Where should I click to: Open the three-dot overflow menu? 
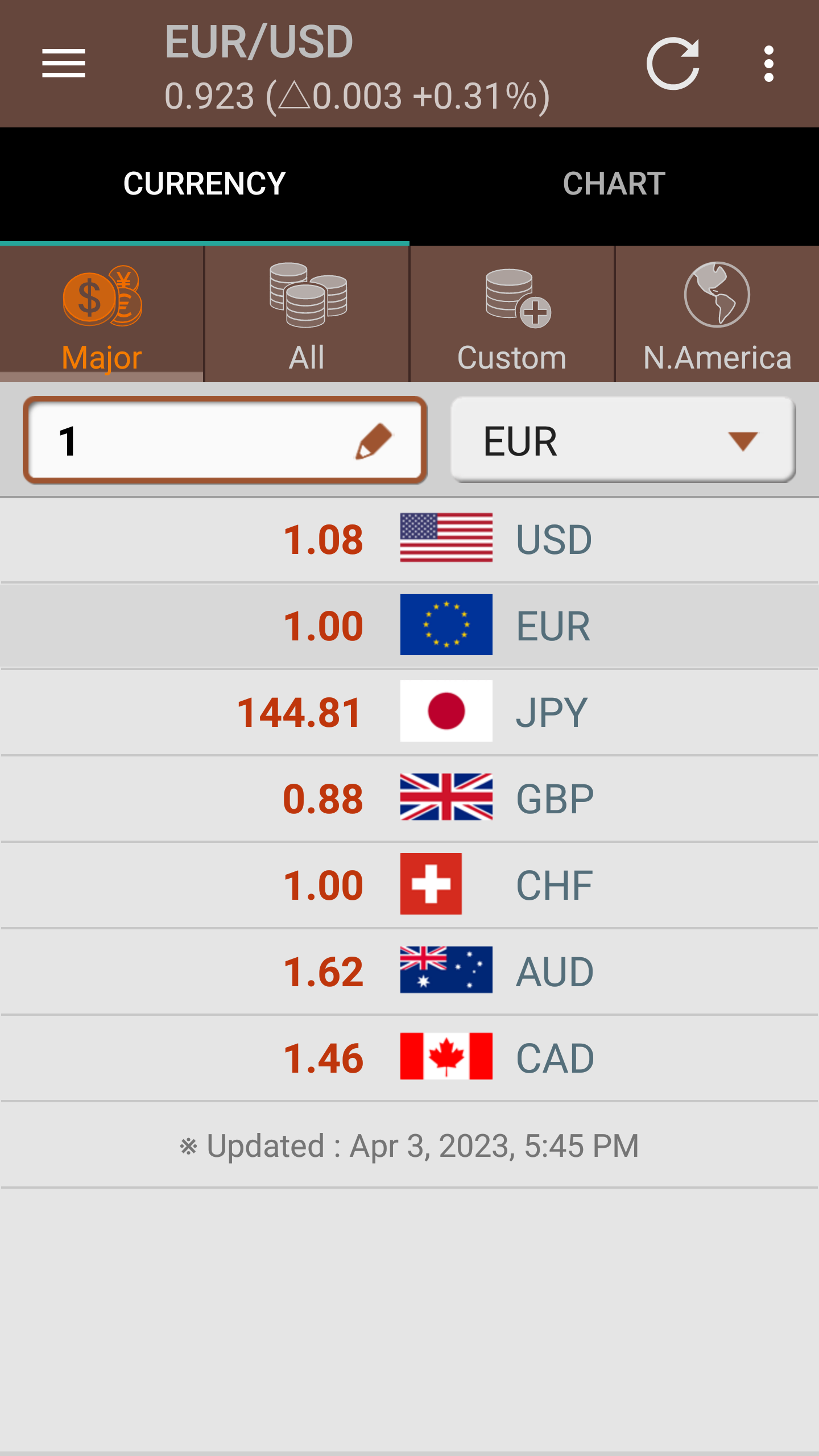point(768,63)
